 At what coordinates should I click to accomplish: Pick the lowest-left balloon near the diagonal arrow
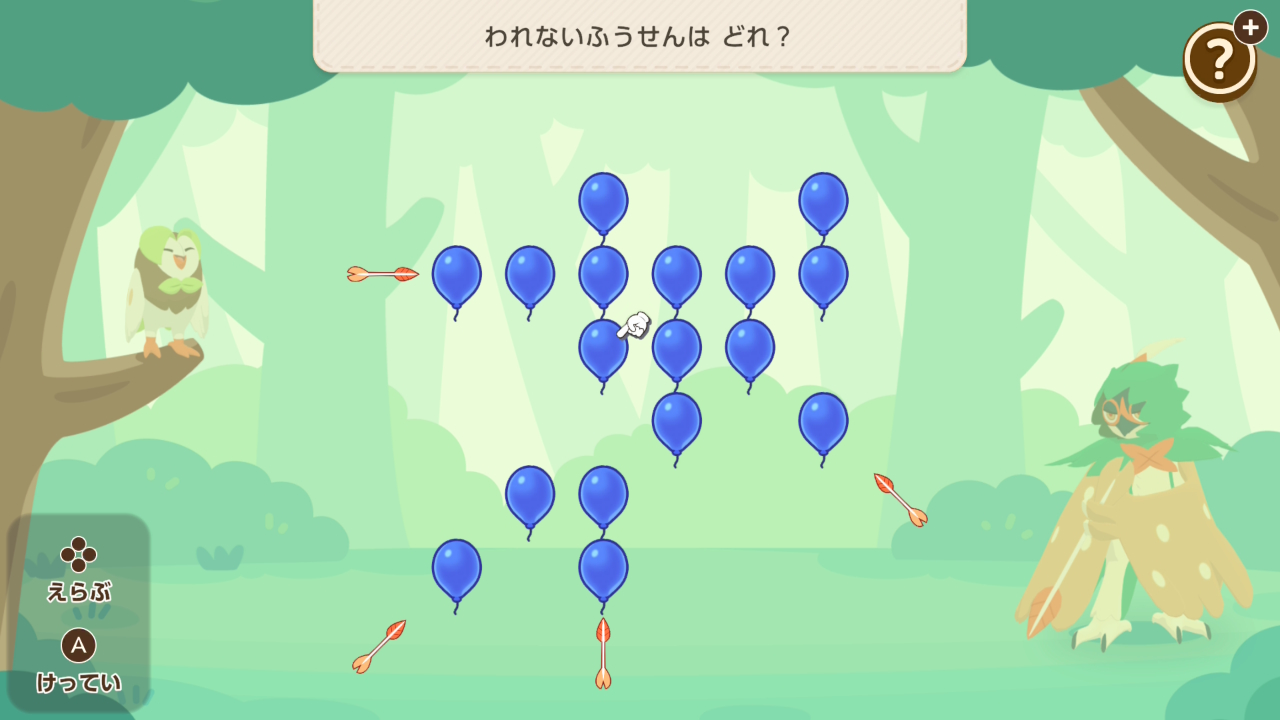456,568
